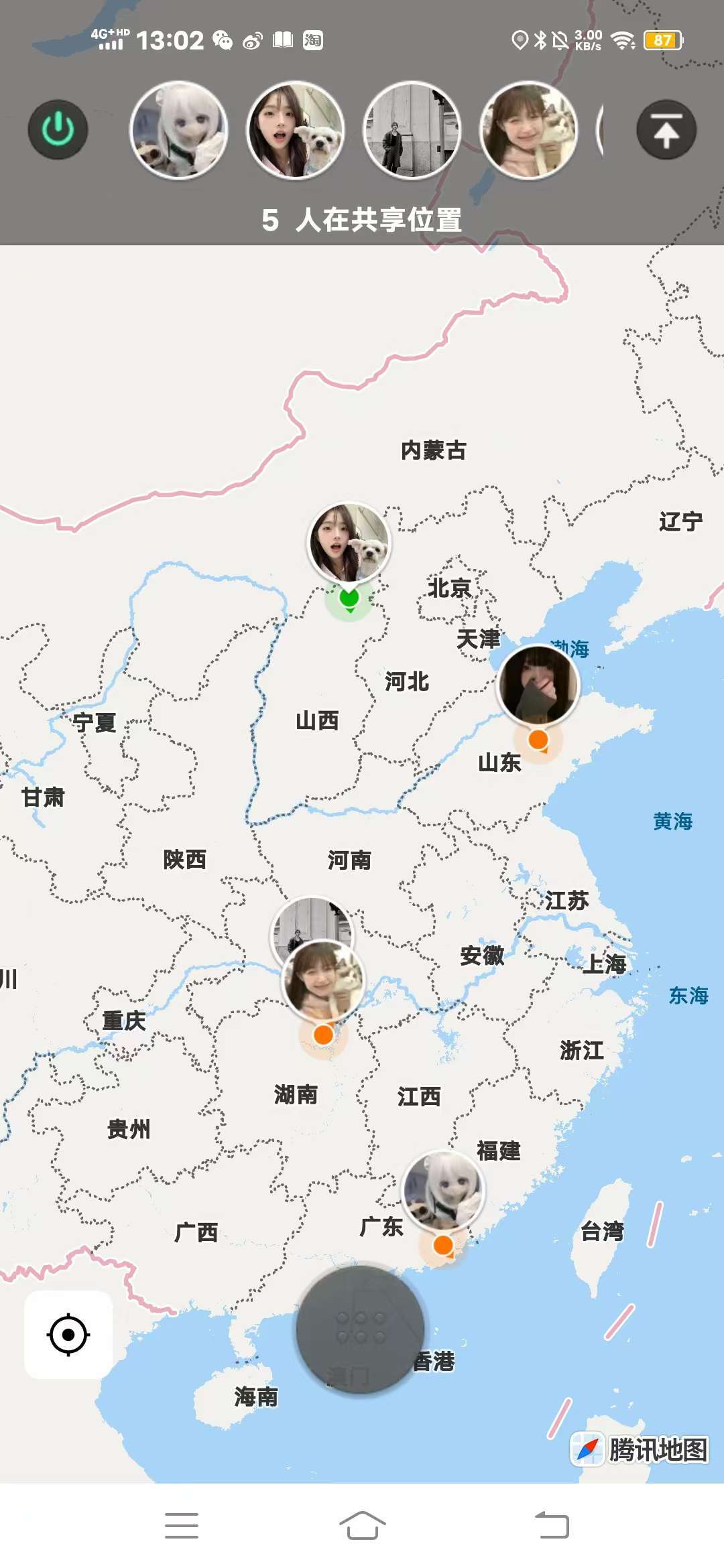This screenshot has height=1568, width=724.
Task: Select the black-and-white street photo avatar in the top row
Action: [x=412, y=130]
